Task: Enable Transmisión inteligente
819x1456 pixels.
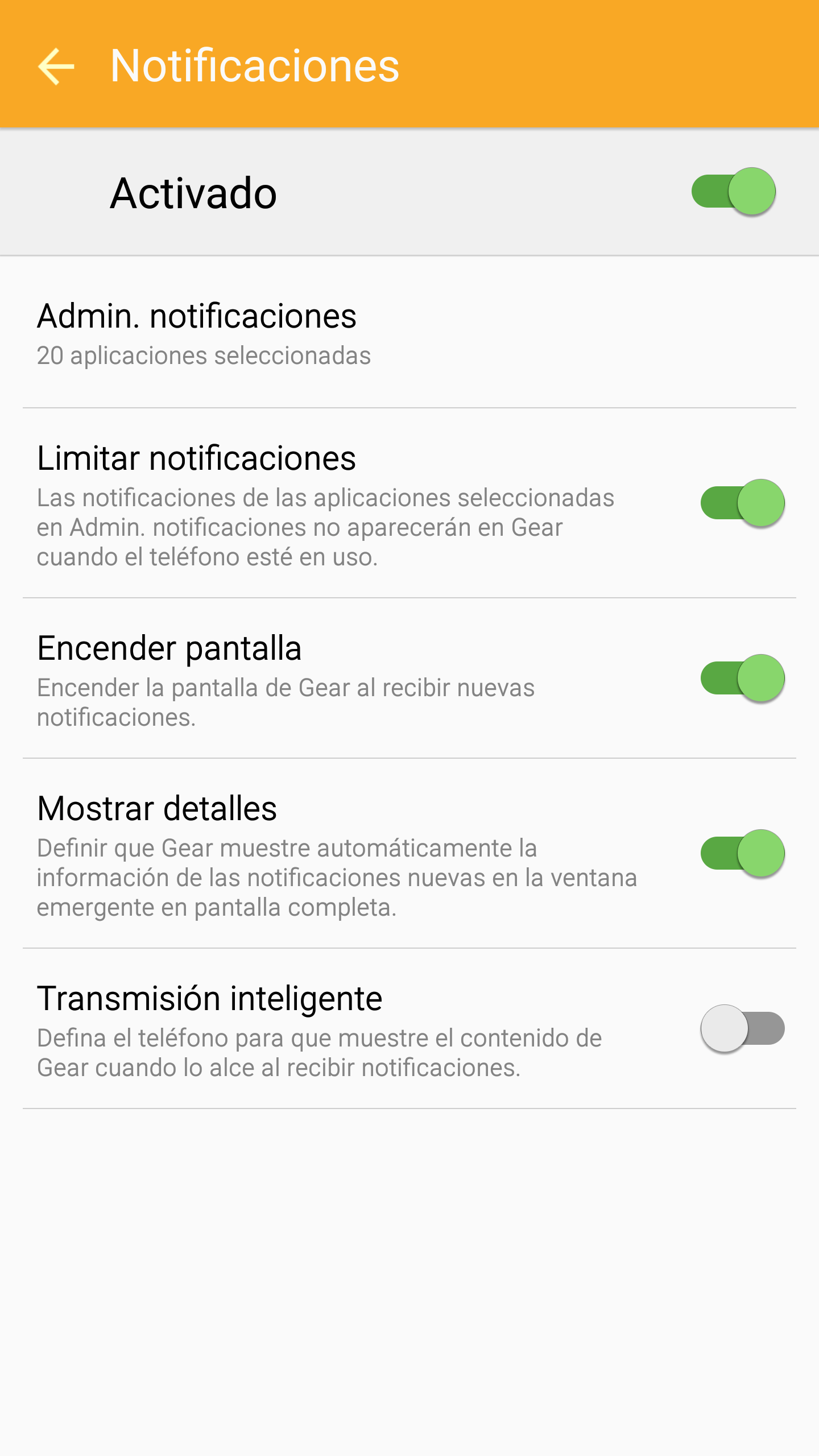Action: coord(742,1029)
